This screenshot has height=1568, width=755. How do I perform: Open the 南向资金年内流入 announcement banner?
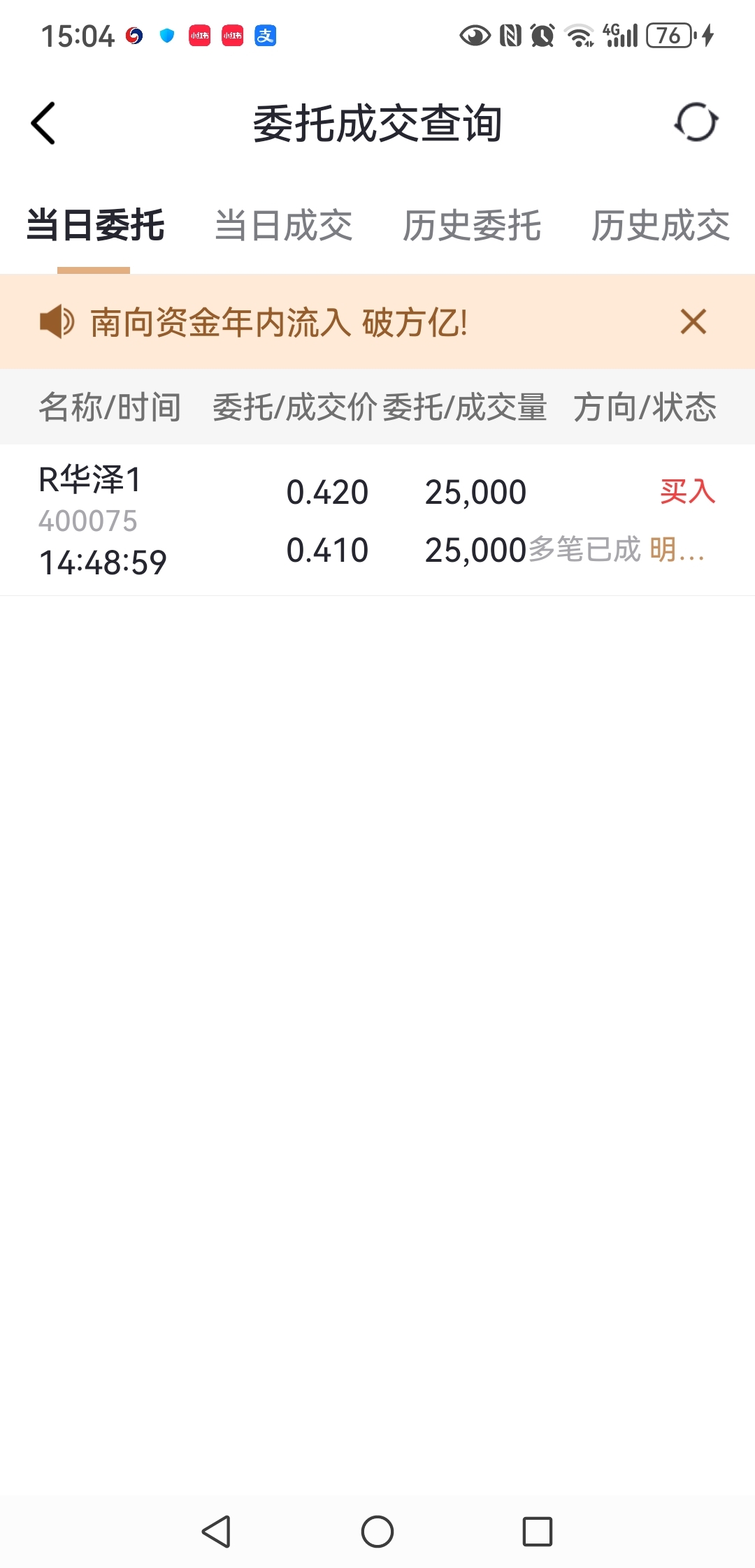[279, 323]
